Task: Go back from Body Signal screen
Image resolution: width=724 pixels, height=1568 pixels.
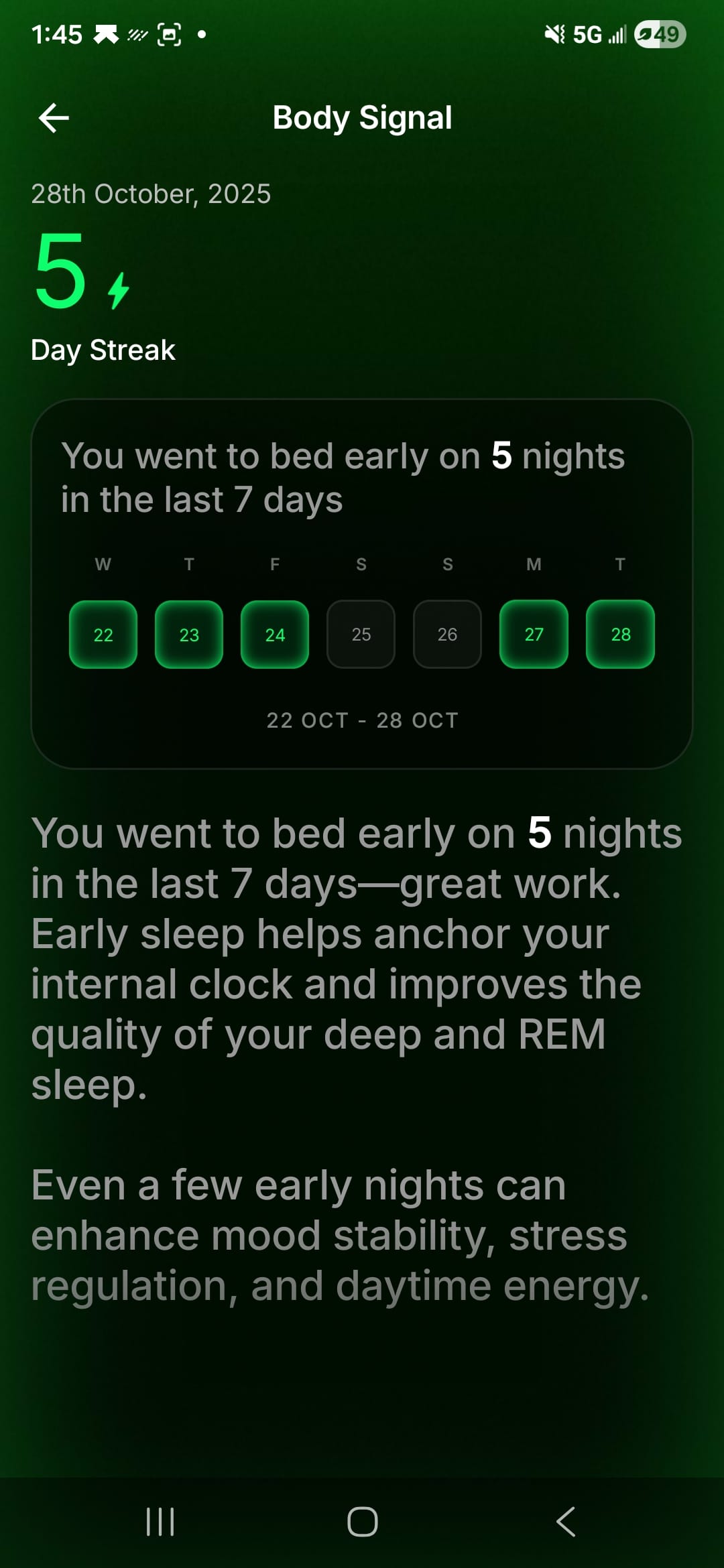Action: [54, 118]
